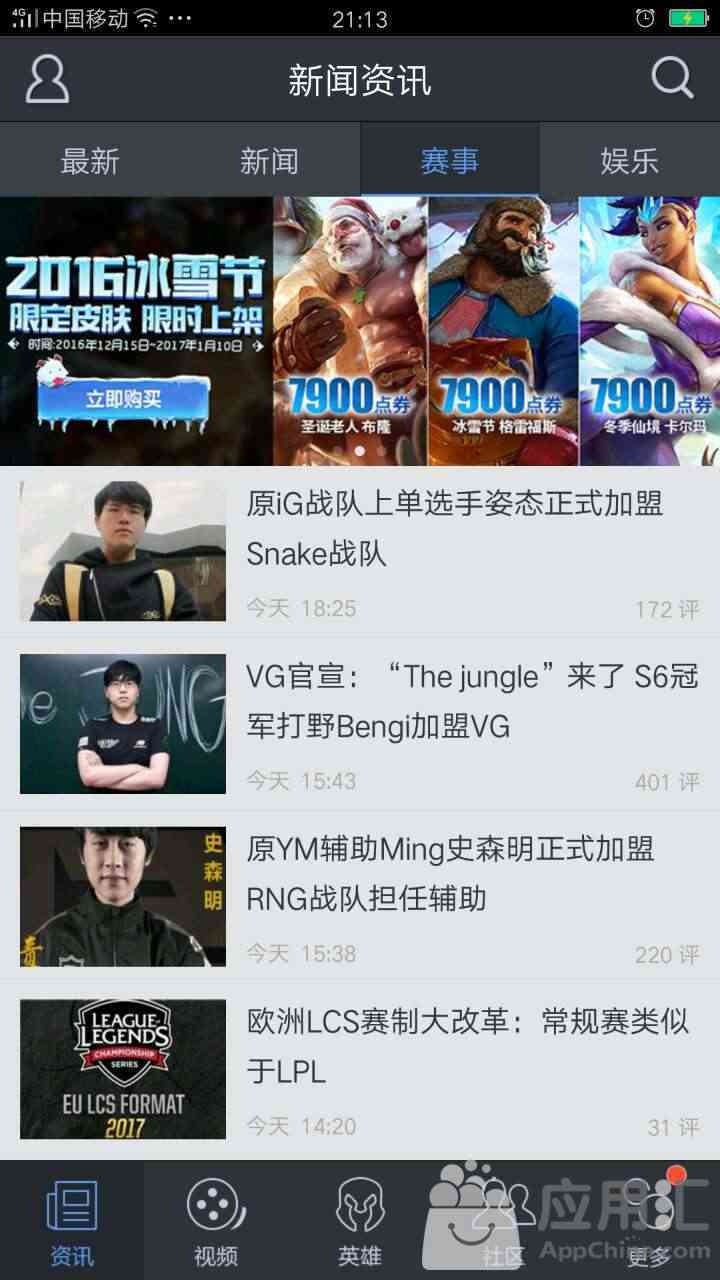The width and height of the screenshot is (720, 1280).
Task: Open the user profile icon
Action: [x=47, y=79]
